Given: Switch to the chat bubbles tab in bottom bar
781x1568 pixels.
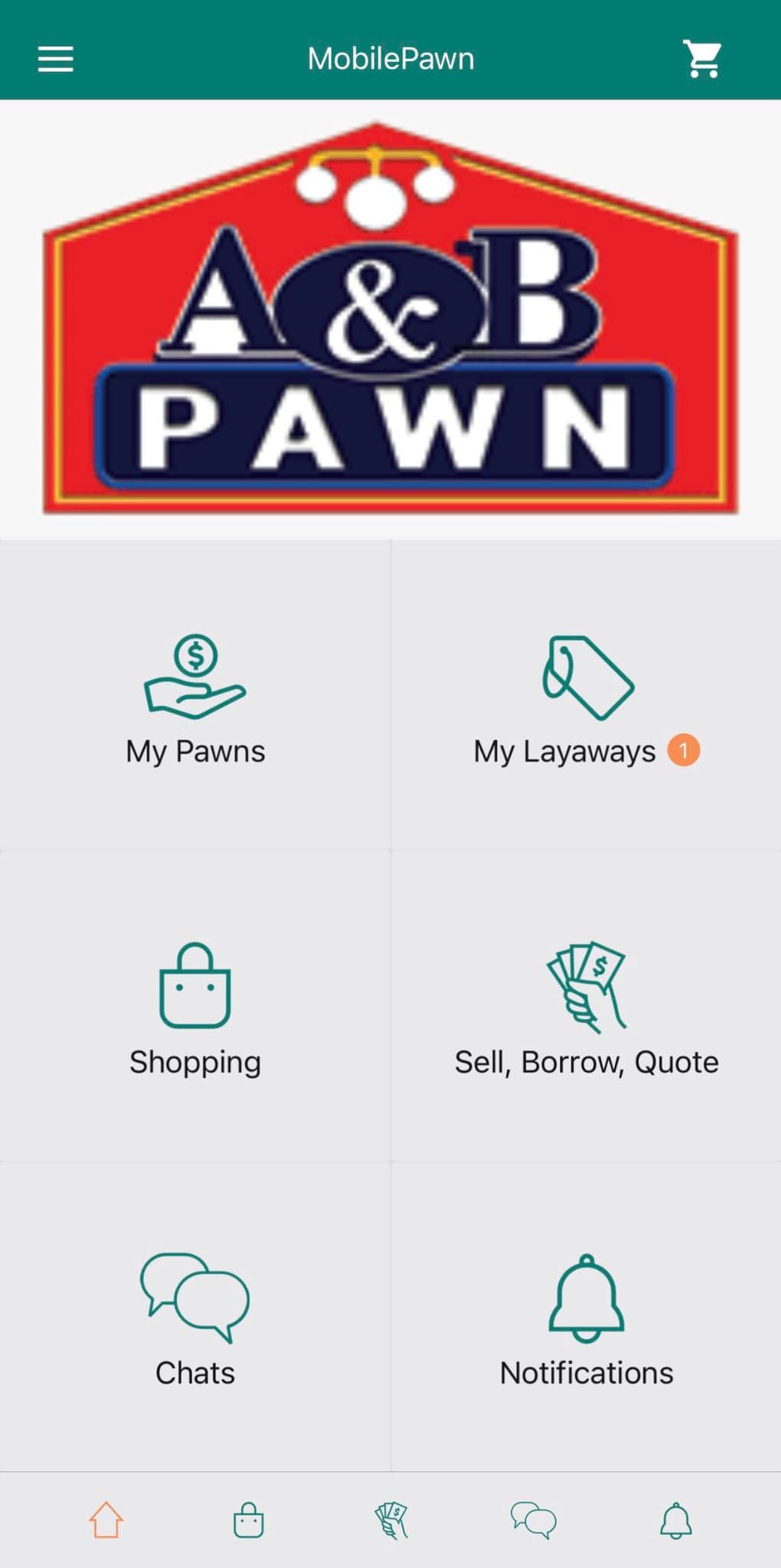Looking at the screenshot, I should click(x=534, y=1520).
